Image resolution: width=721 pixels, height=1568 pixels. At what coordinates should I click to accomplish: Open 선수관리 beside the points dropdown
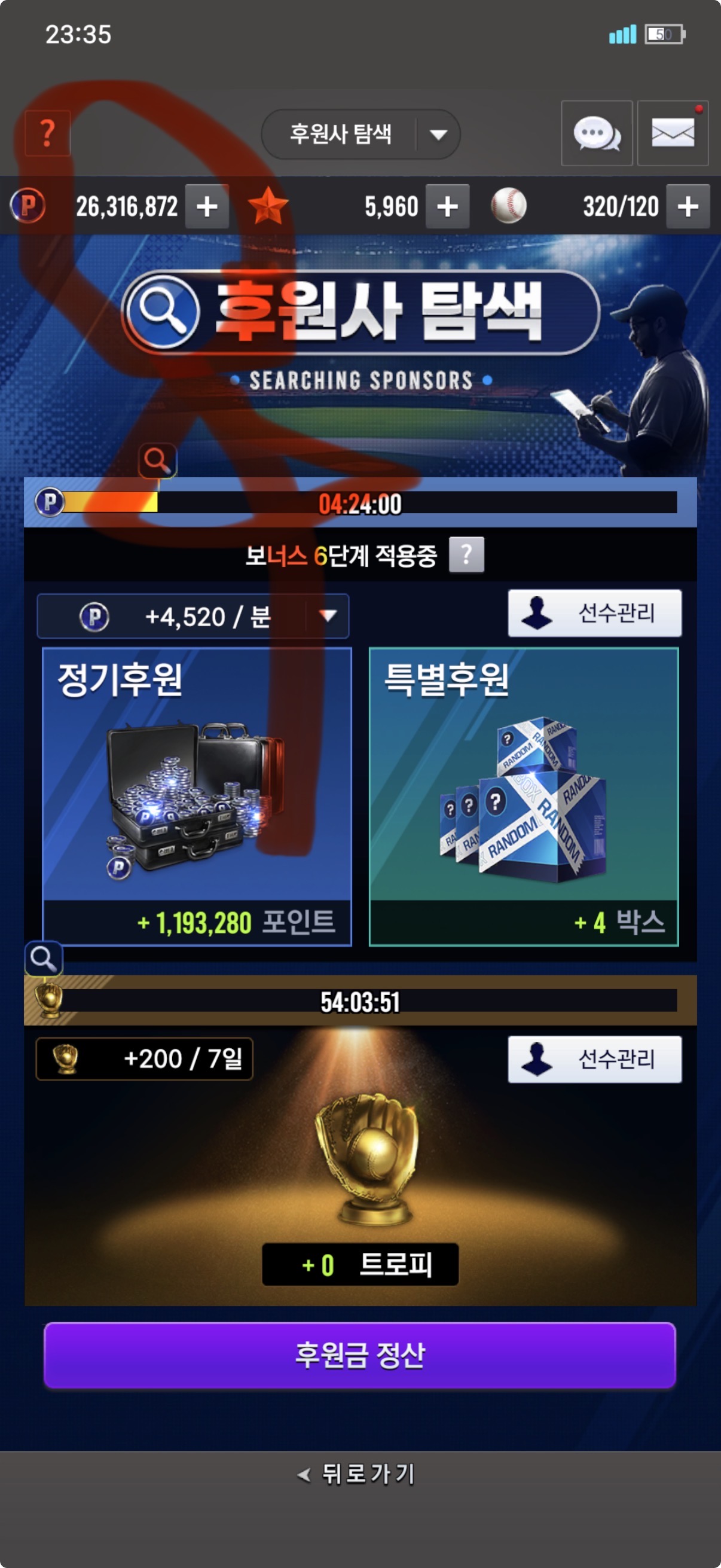tap(594, 613)
